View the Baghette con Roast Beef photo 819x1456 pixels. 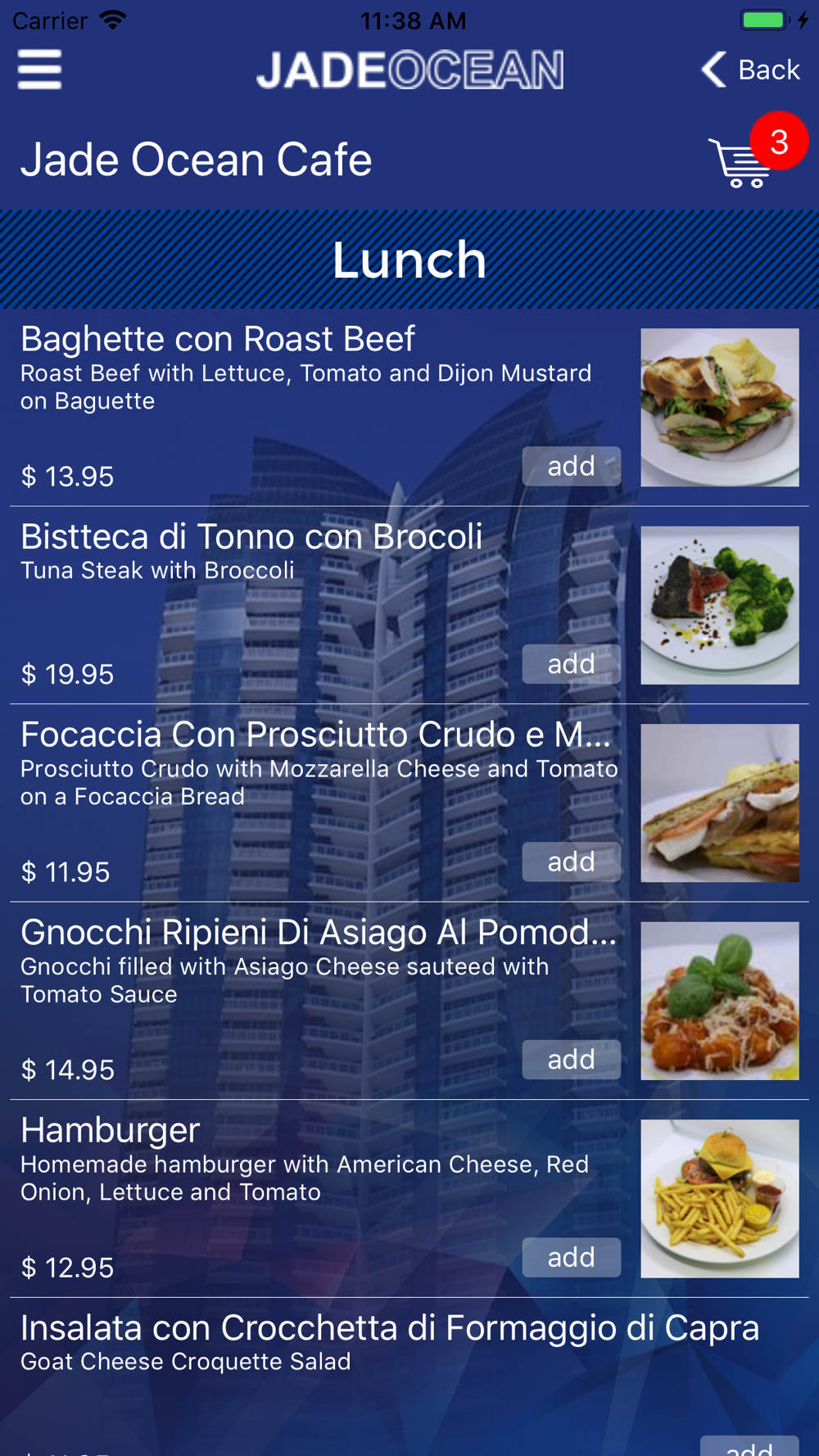719,408
